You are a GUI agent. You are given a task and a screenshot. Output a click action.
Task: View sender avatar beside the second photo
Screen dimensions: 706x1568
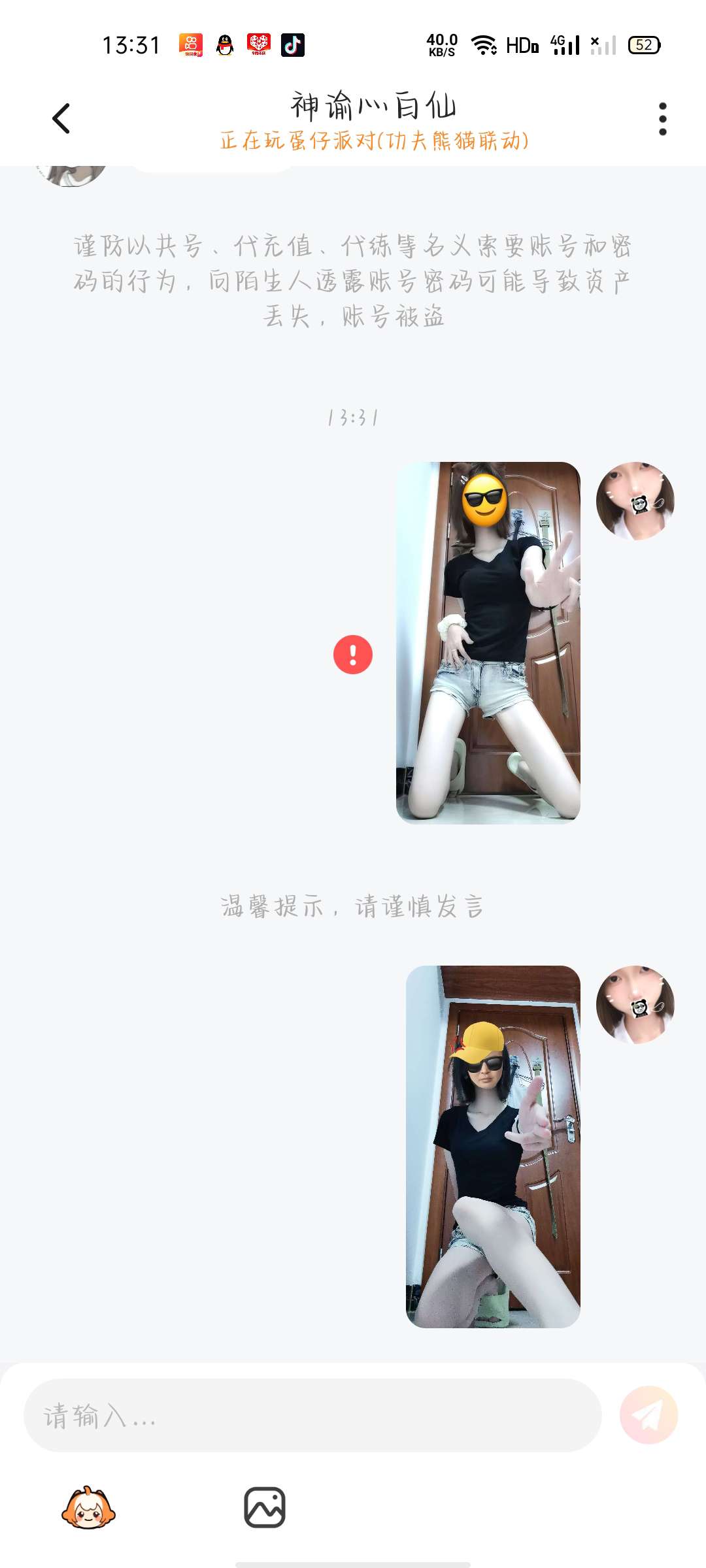[x=635, y=1004]
